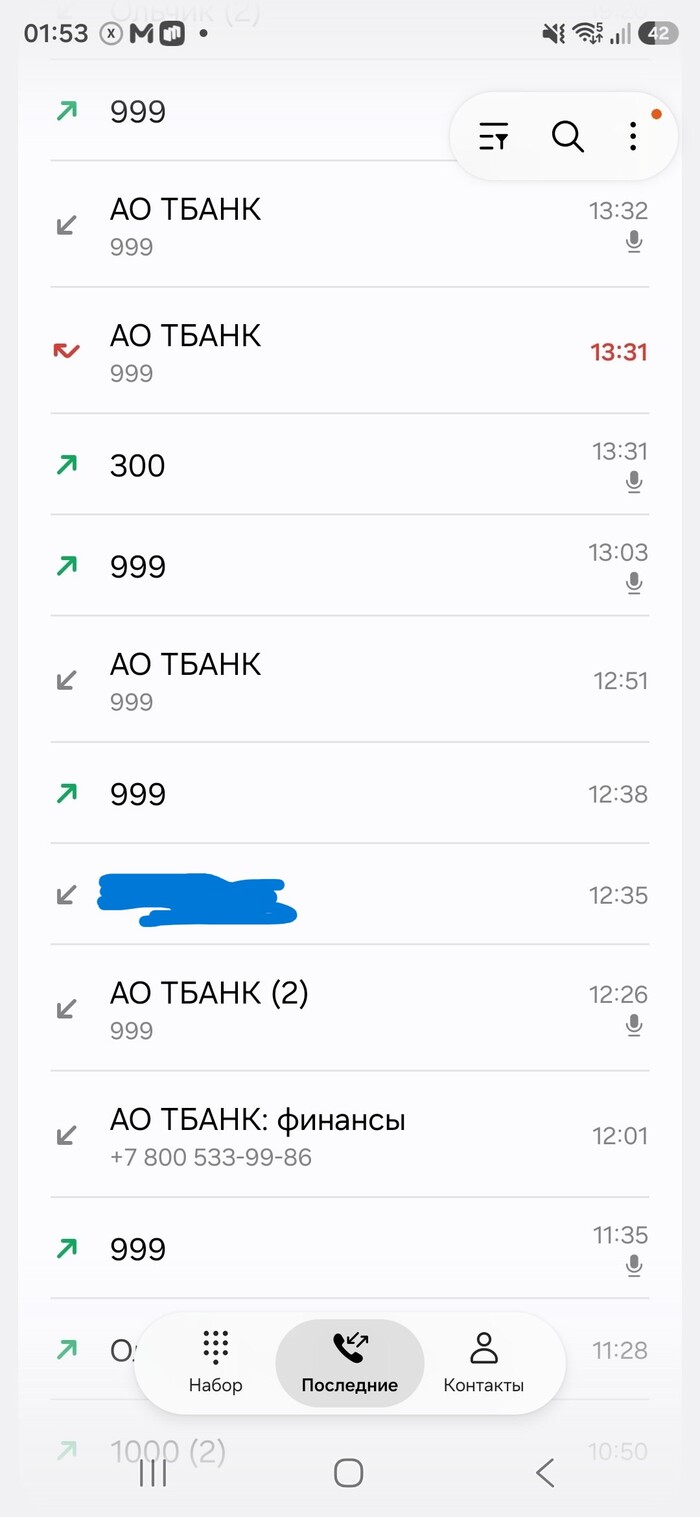Open the call log filter
This screenshot has height=1517, width=700.
(494, 137)
